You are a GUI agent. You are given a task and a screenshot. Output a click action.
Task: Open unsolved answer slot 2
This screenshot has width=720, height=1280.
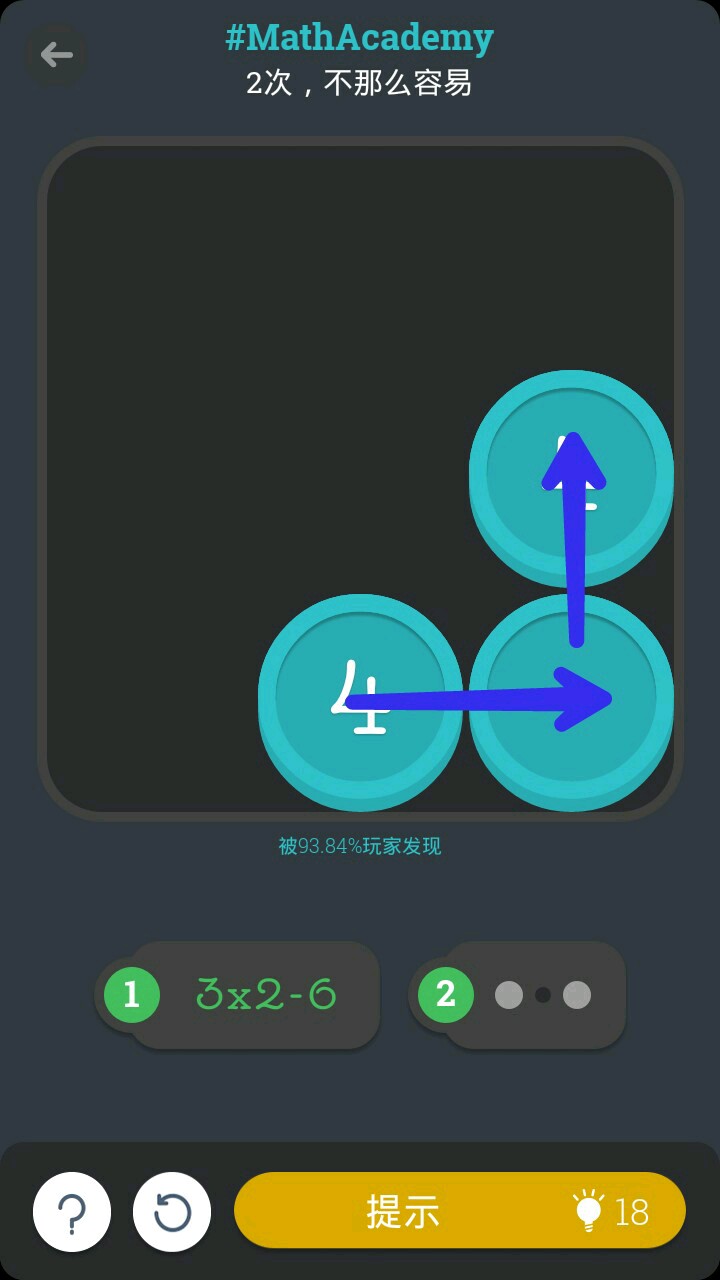click(520, 995)
